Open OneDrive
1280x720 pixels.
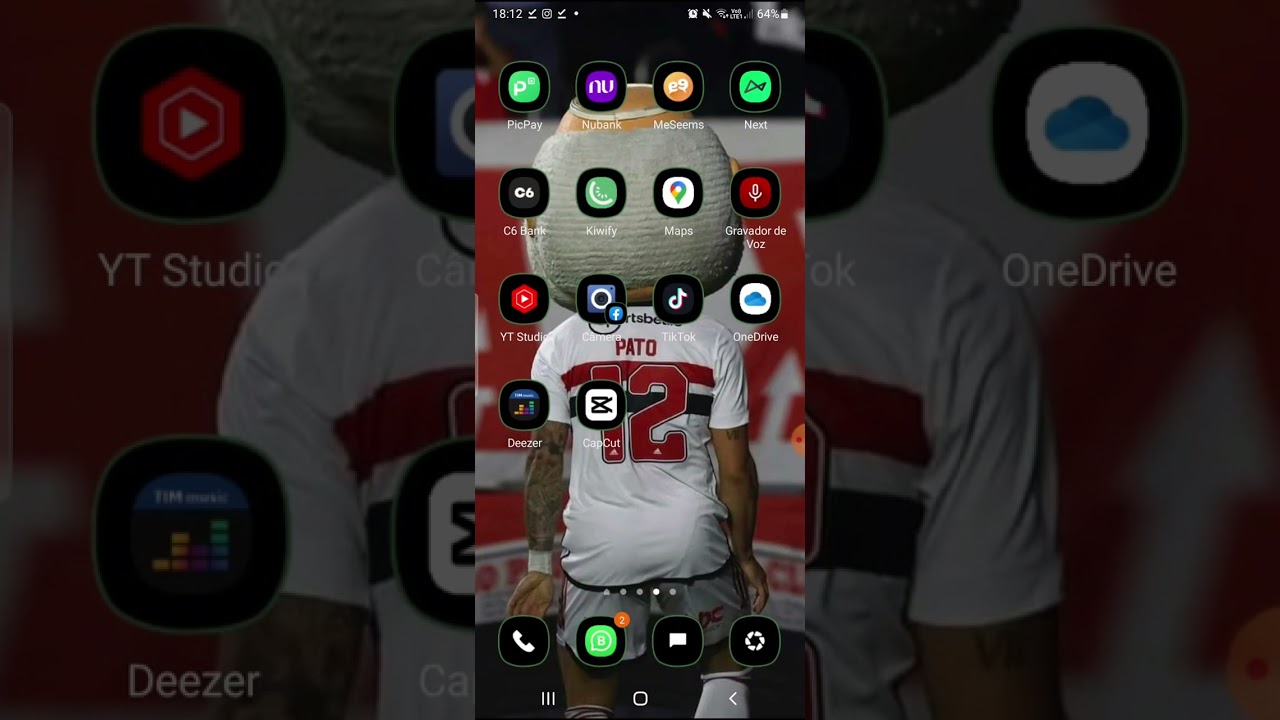755,299
